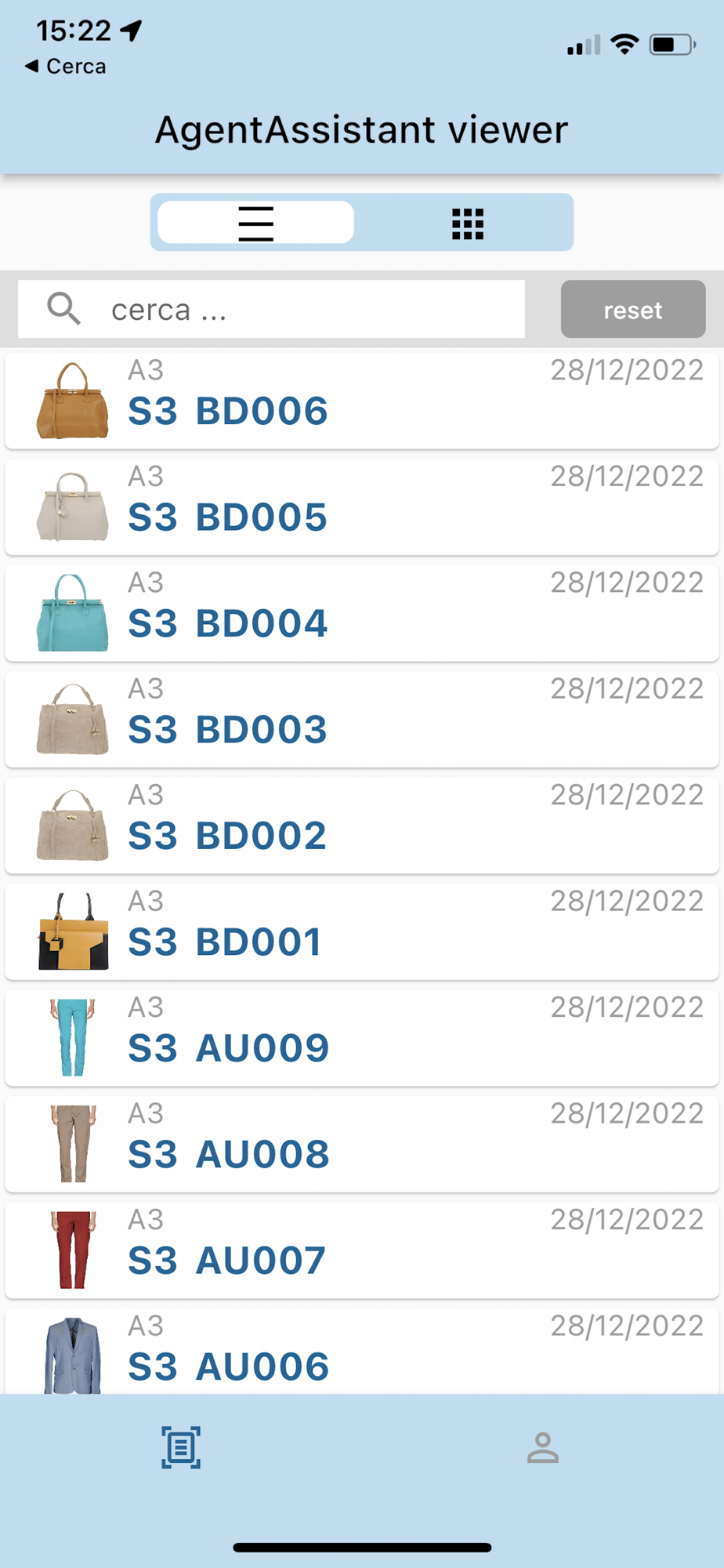Open item S3 BD006
The width and height of the screenshot is (724, 1568).
362,400
